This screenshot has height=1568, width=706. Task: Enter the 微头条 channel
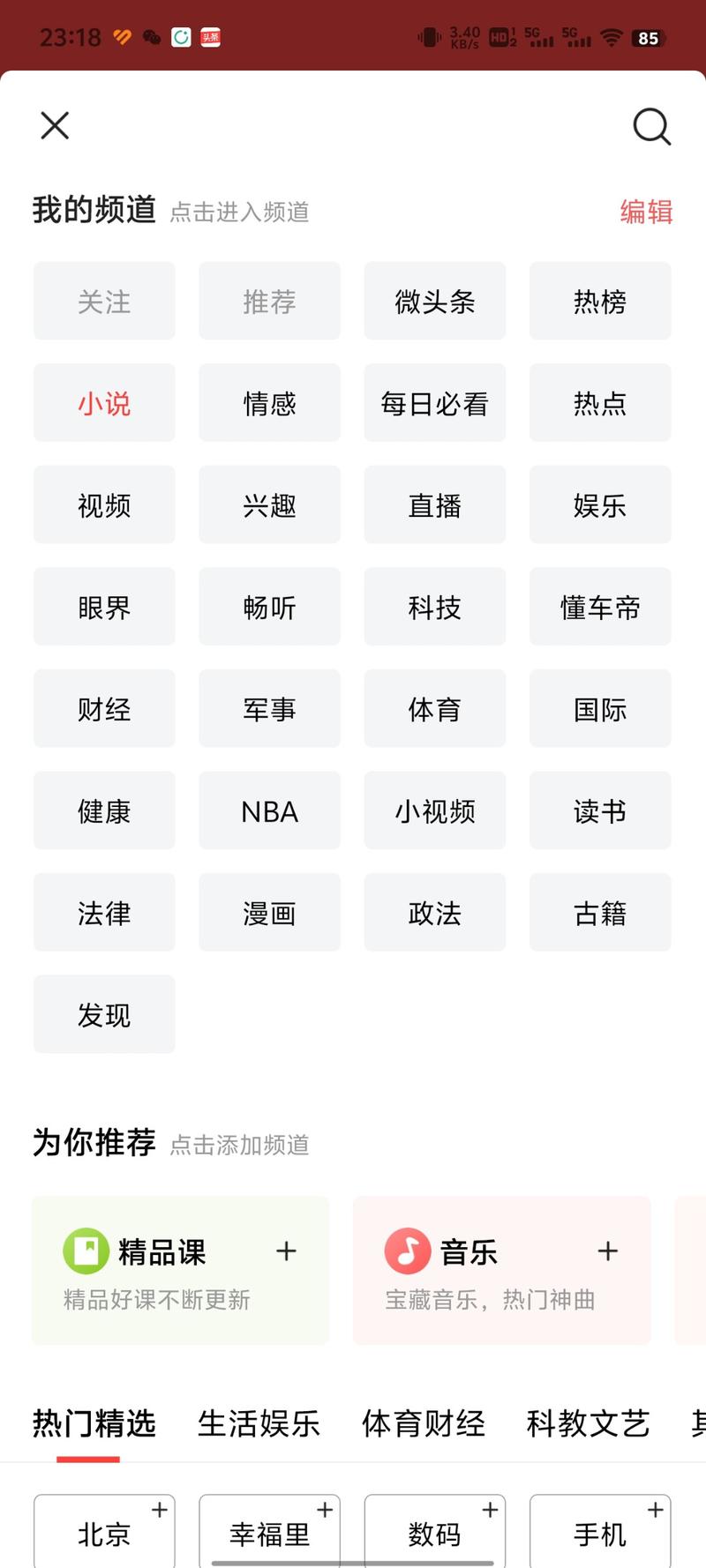(x=435, y=301)
